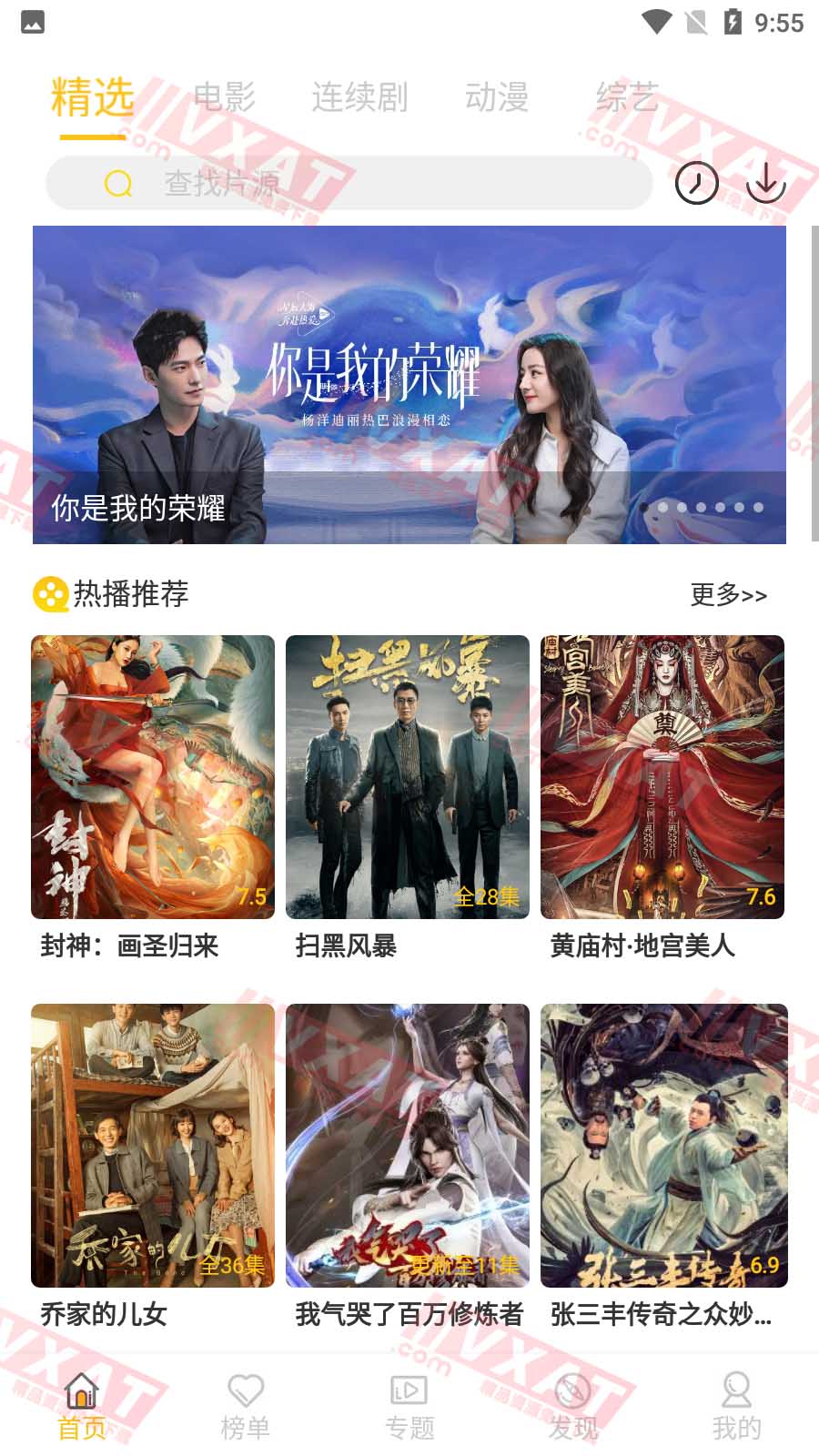Open the 综艺 category
The height and width of the screenshot is (1456, 819).
coord(626,95)
